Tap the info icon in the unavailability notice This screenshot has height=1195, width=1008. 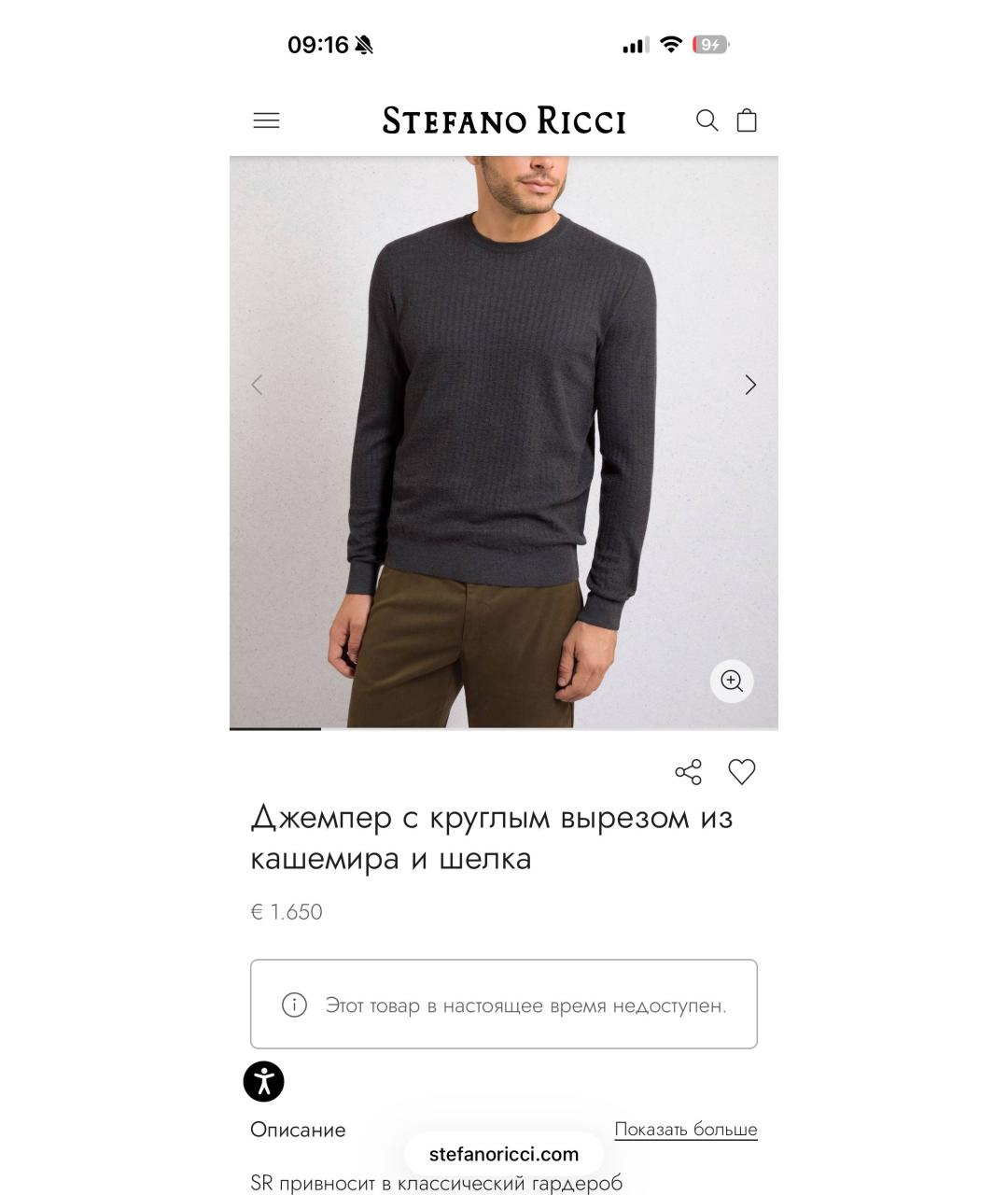point(294,1004)
